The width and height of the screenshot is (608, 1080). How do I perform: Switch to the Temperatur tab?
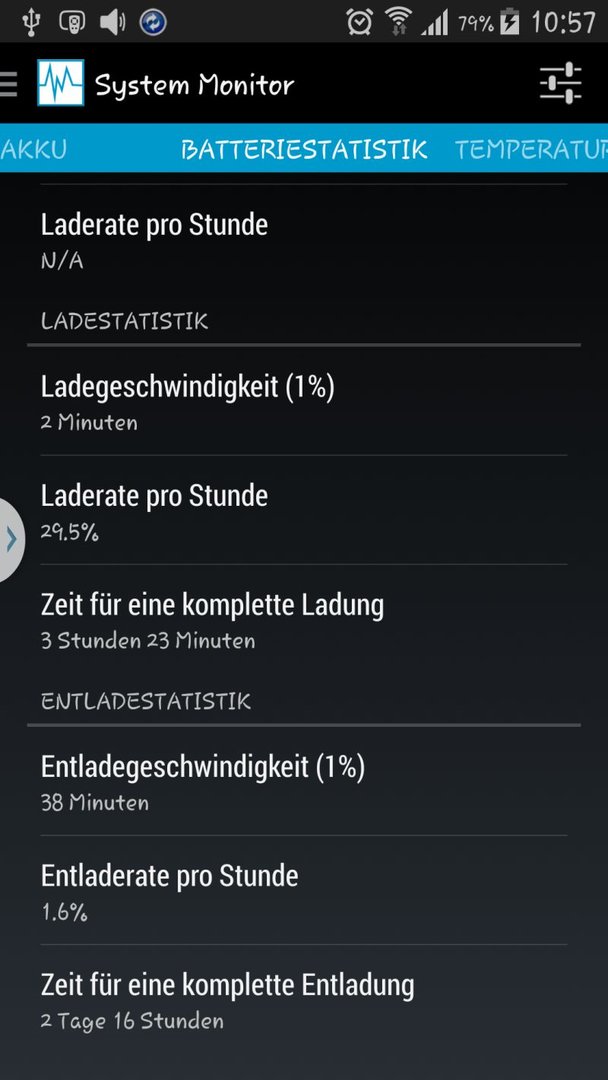pyautogui.click(x=531, y=149)
